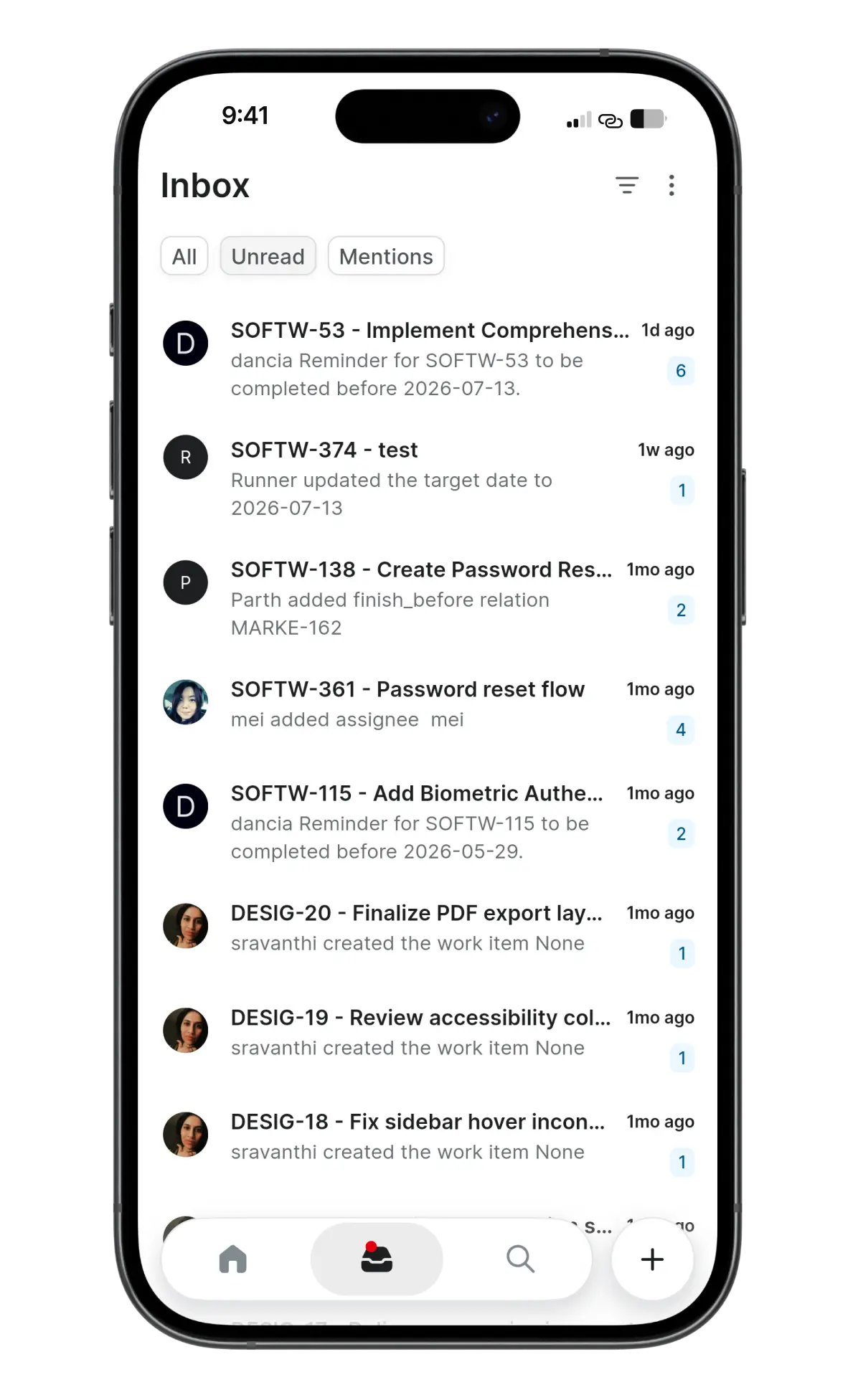Image resolution: width=858 pixels, height=1400 pixels.
Task: Open the inbox filter options
Action: (626, 186)
